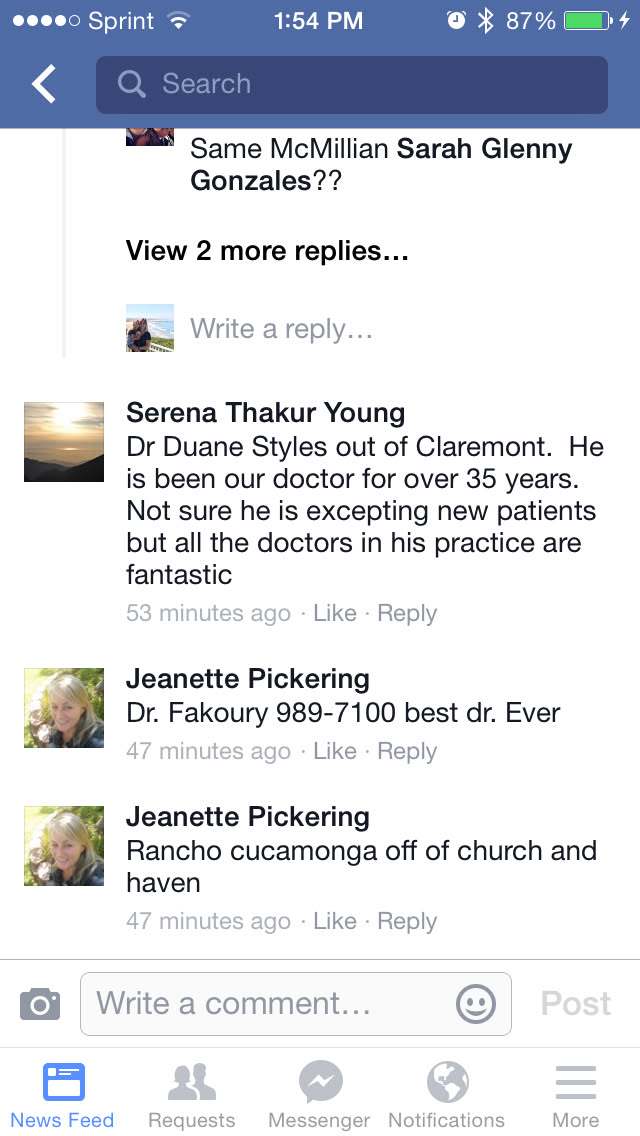
Task: Like Serena Thakur Young's comment
Action: pyautogui.click(x=334, y=613)
